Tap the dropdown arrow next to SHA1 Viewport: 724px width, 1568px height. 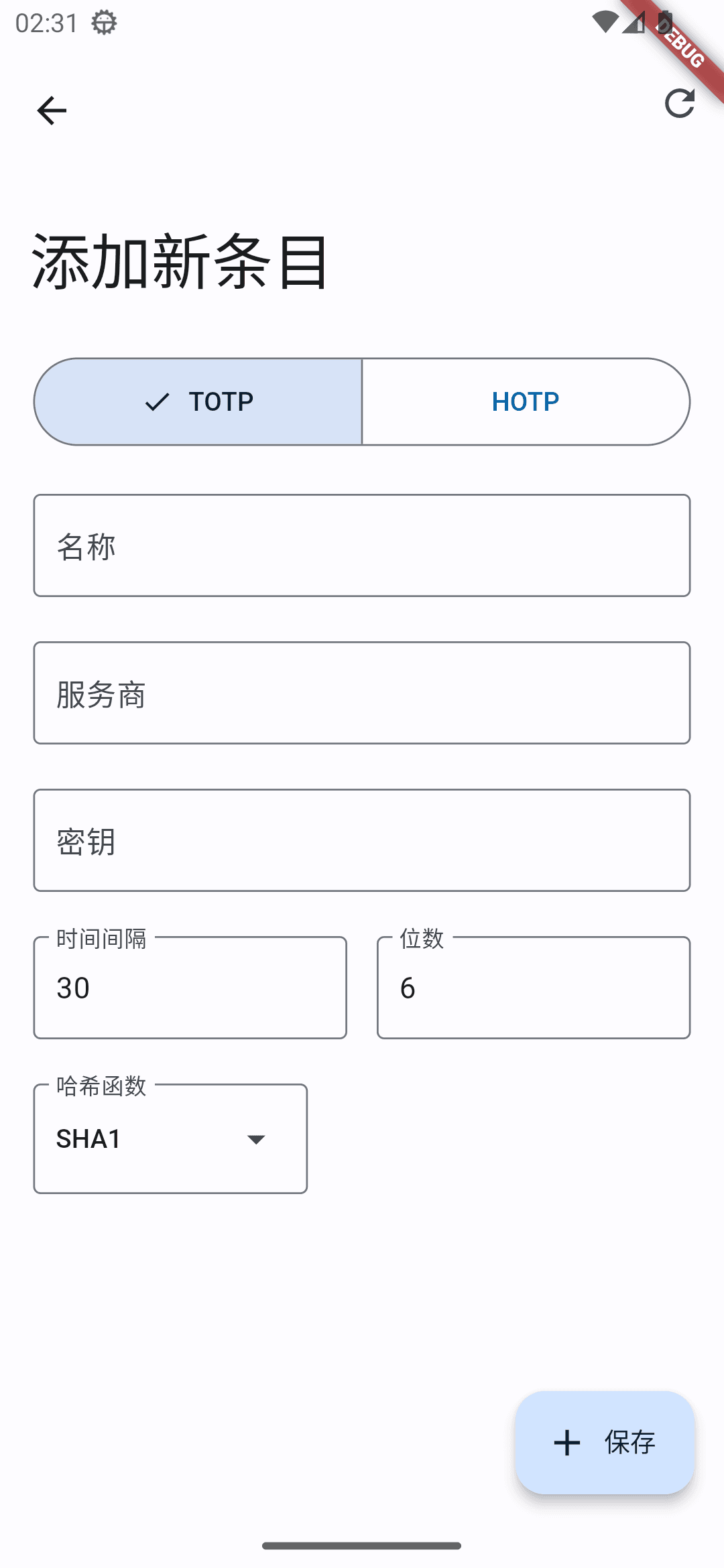click(257, 1138)
